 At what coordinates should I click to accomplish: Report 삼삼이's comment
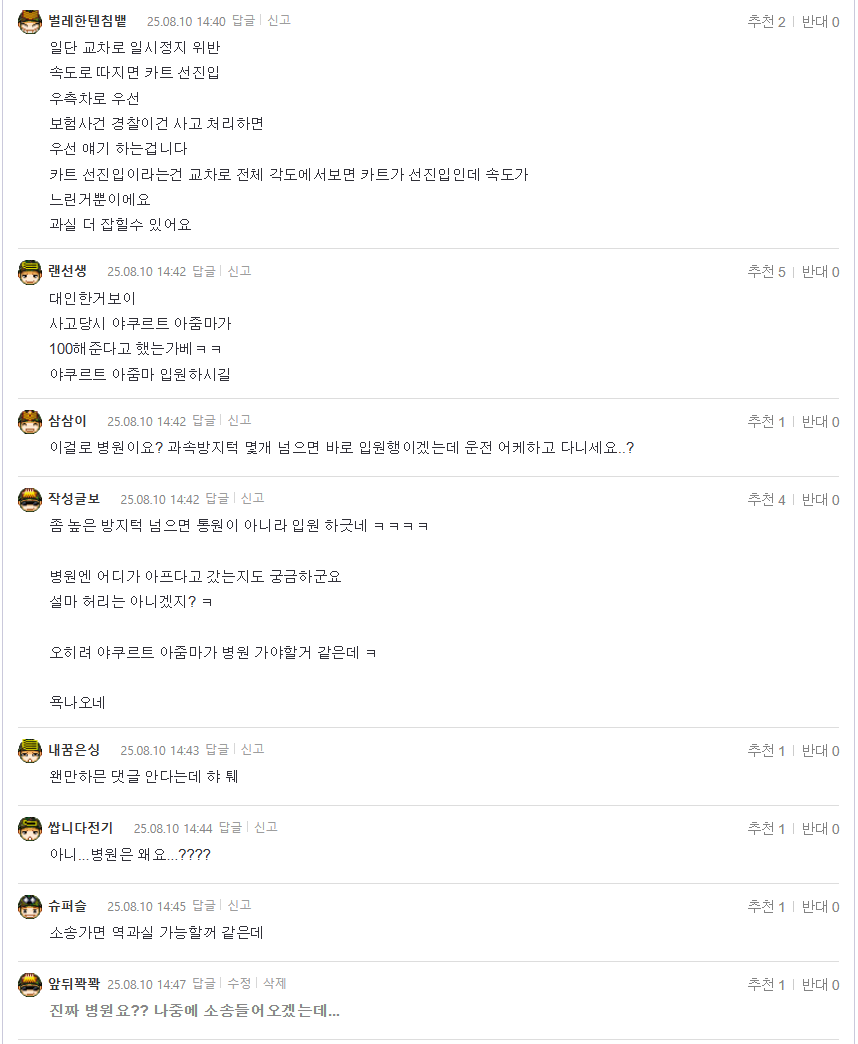239,420
